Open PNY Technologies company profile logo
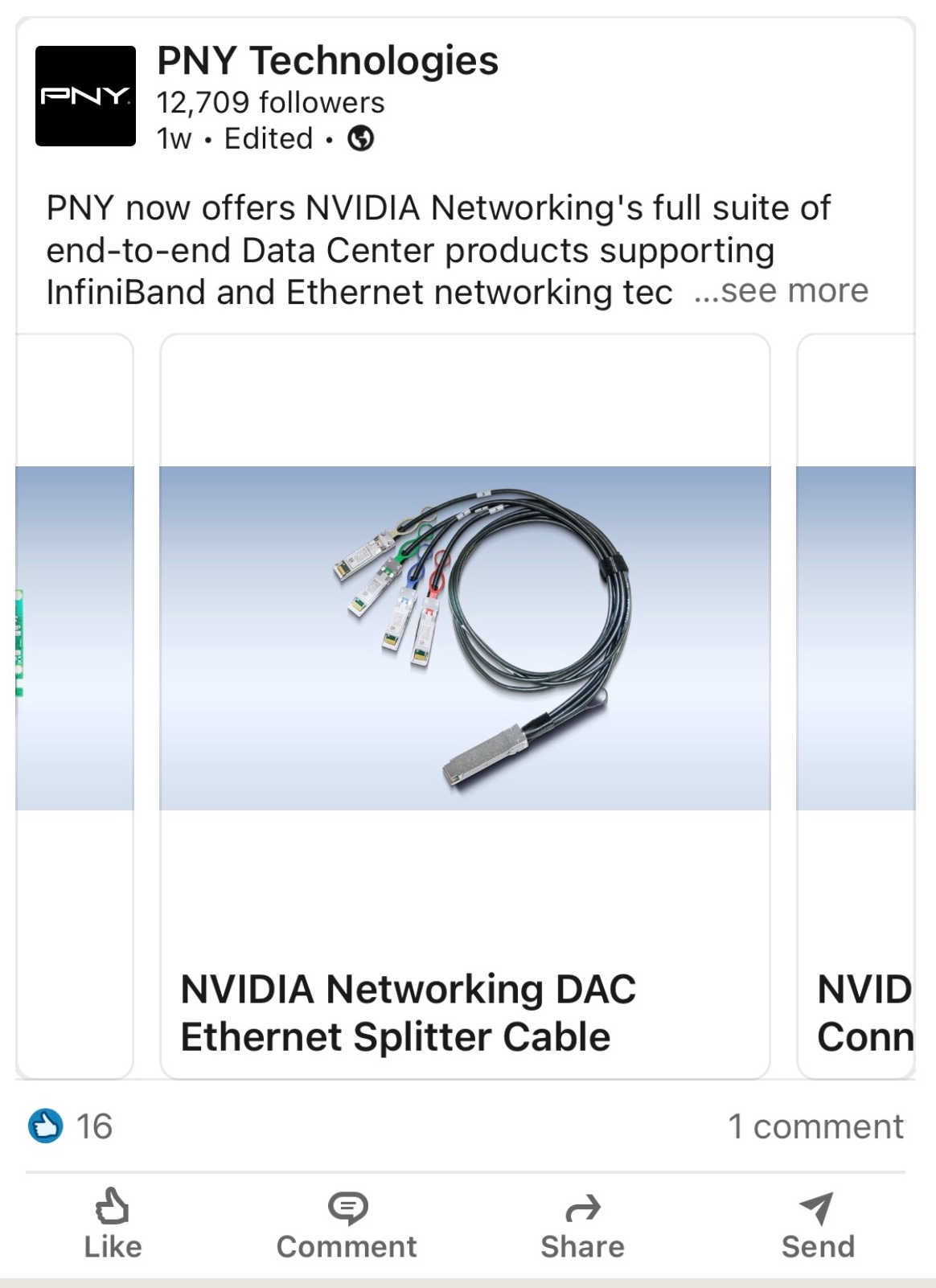The image size is (936, 1288). click(x=85, y=96)
